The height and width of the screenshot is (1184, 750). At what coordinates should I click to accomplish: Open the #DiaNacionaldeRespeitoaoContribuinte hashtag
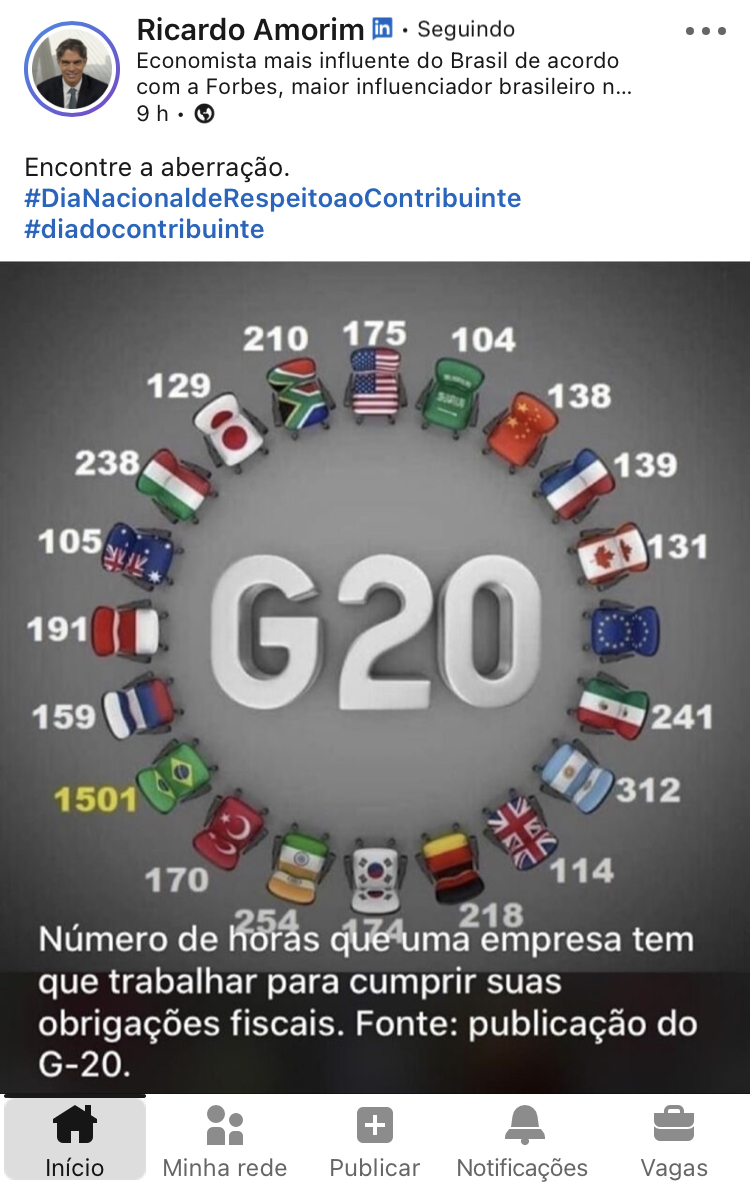pos(272,198)
